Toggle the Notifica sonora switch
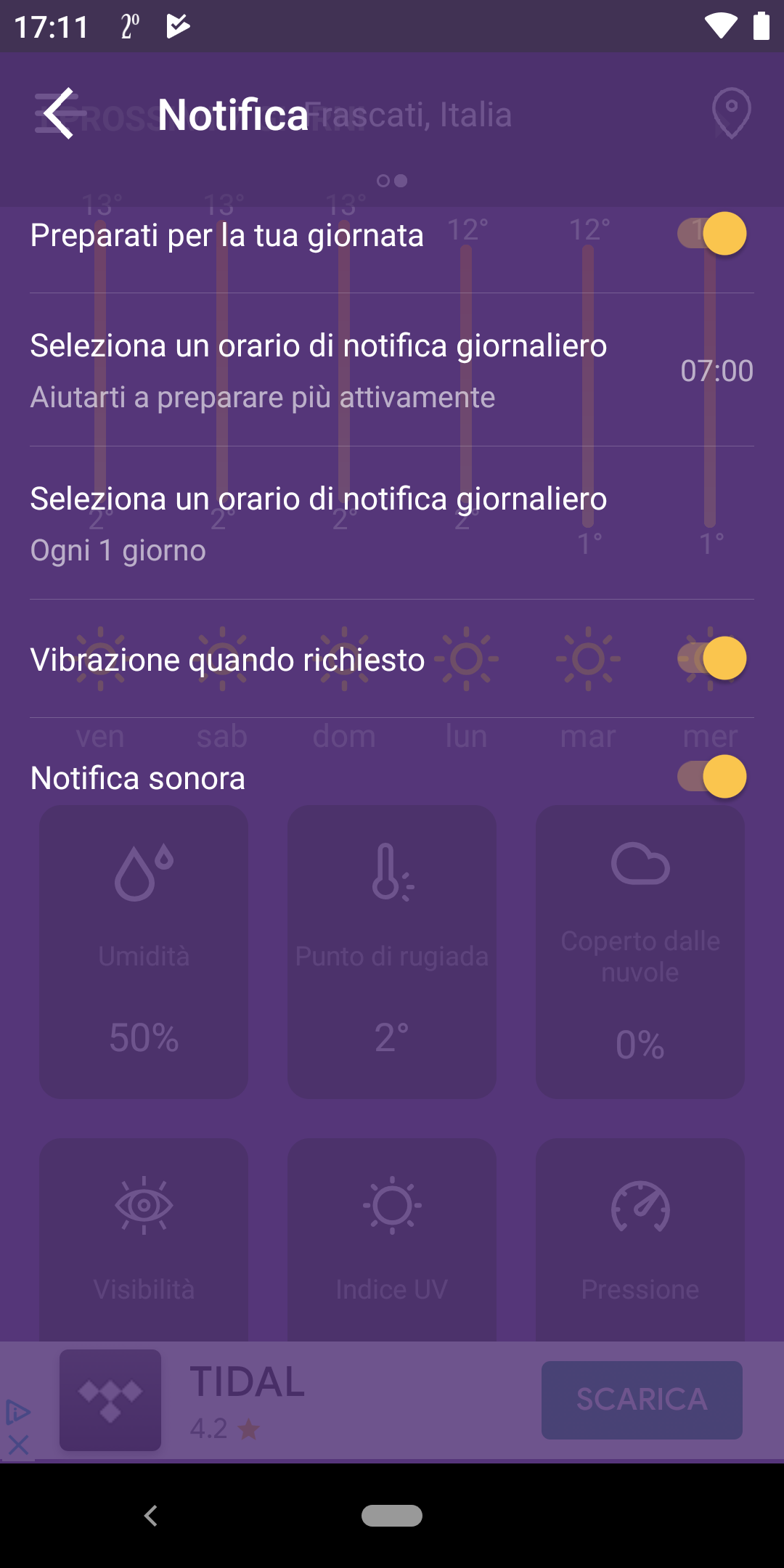This screenshot has width=784, height=1568. (x=712, y=777)
